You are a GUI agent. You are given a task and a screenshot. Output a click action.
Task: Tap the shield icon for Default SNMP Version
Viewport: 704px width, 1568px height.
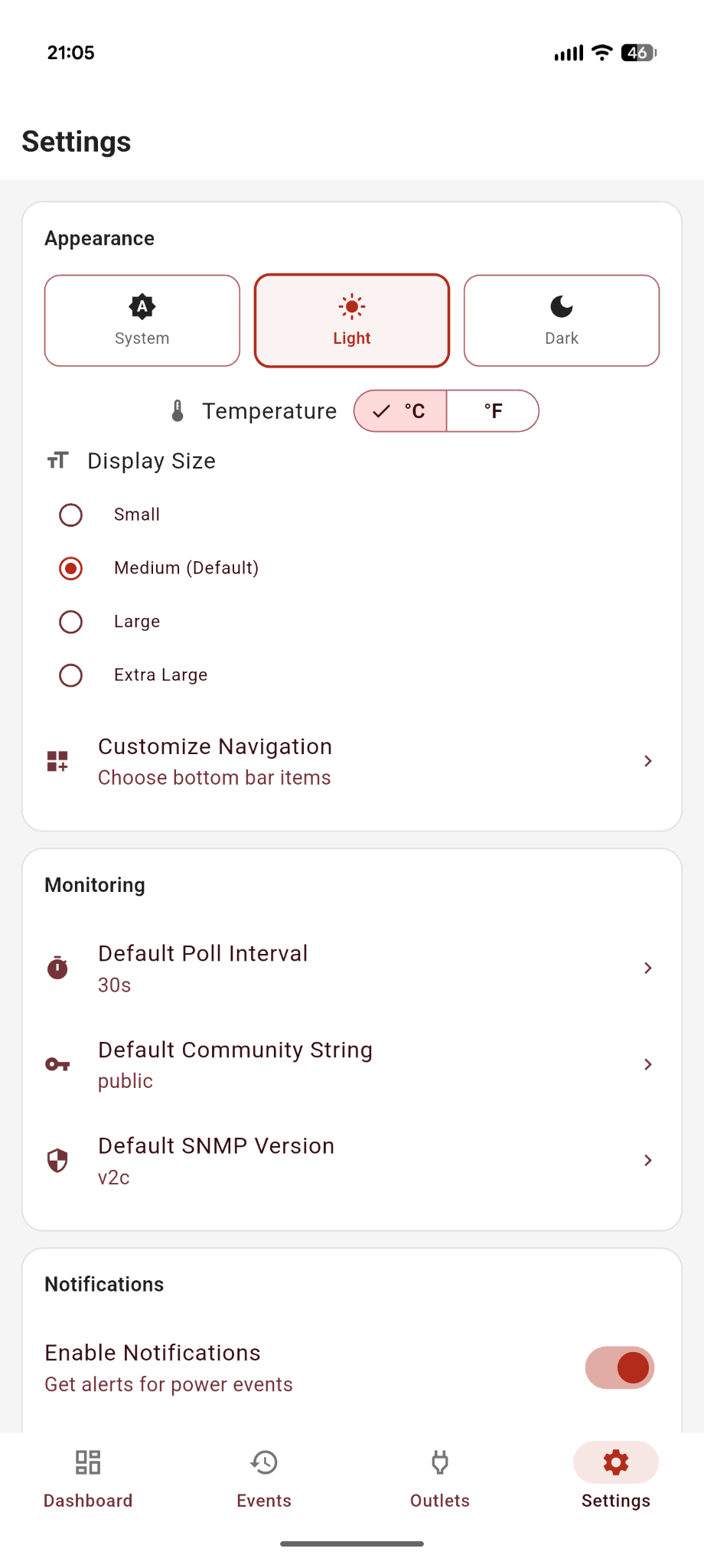(57, 1160)
